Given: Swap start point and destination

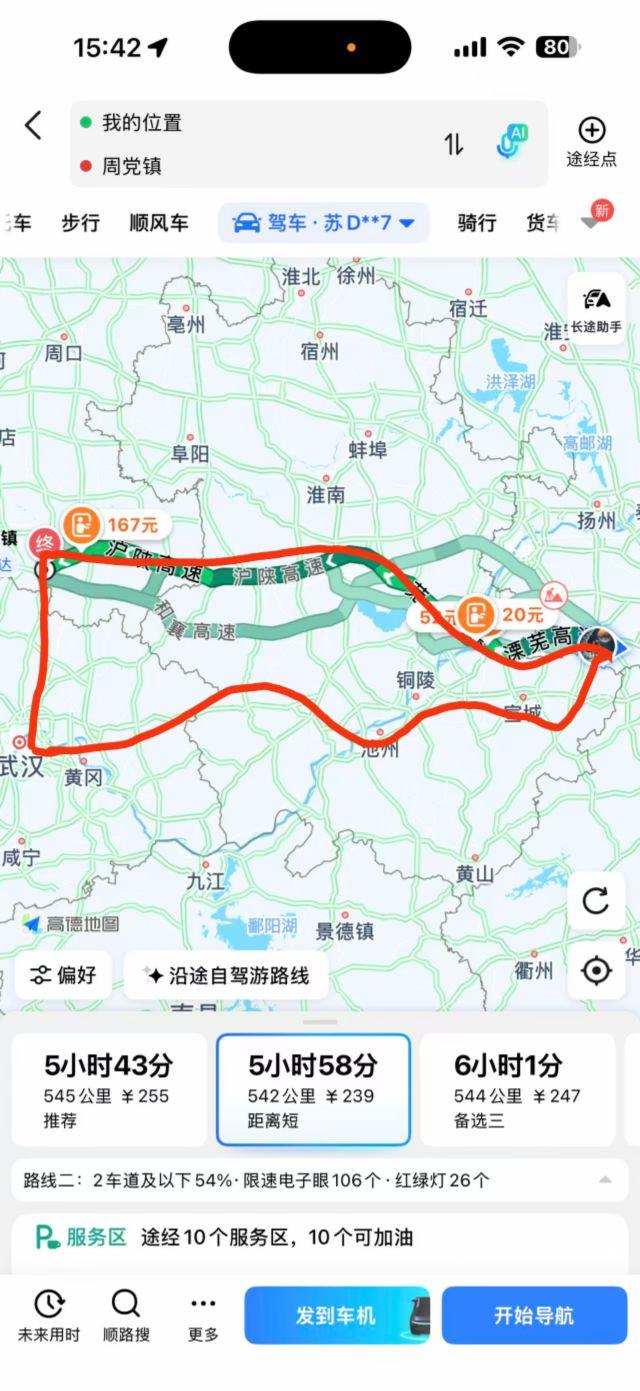Looking at the screenshot, I should point(454,144).
